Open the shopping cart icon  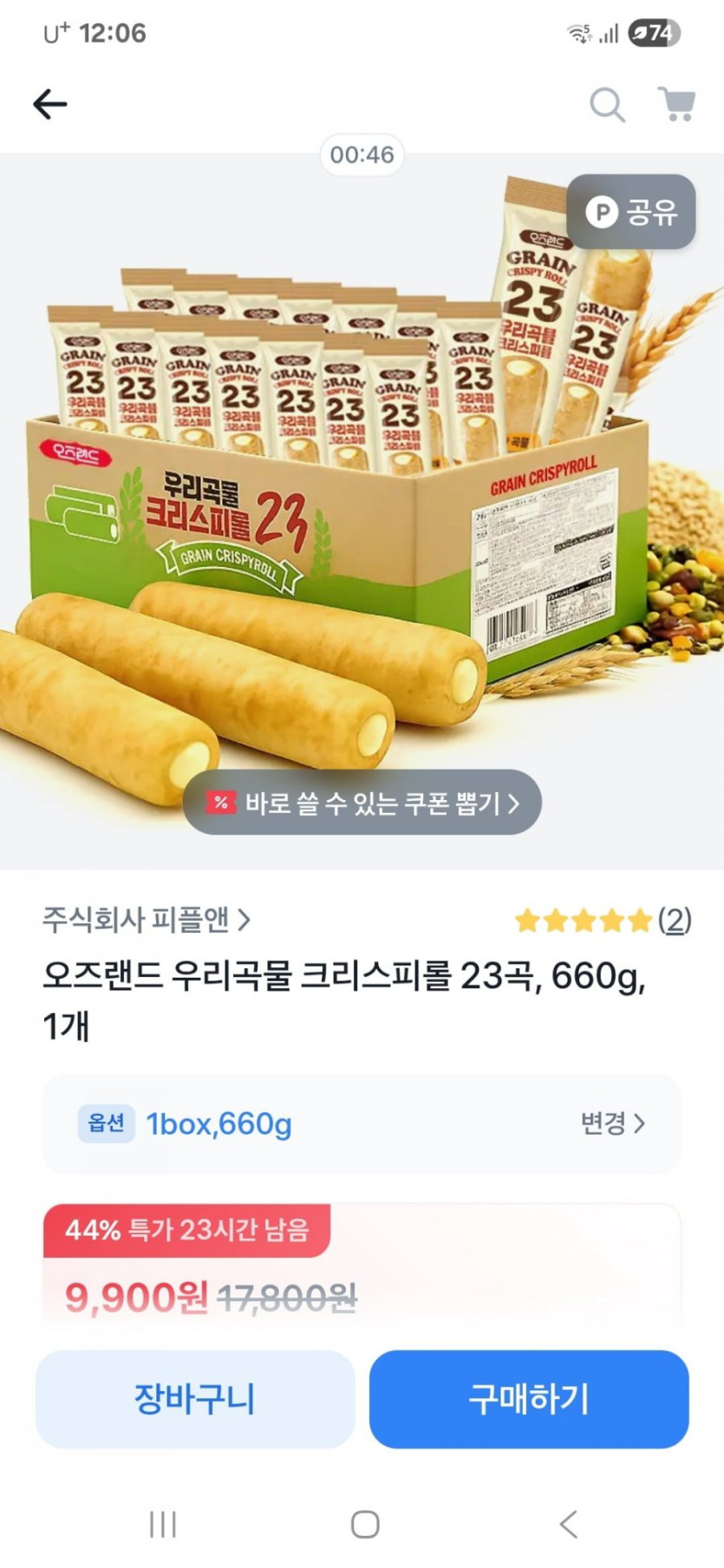coord(678,104)
